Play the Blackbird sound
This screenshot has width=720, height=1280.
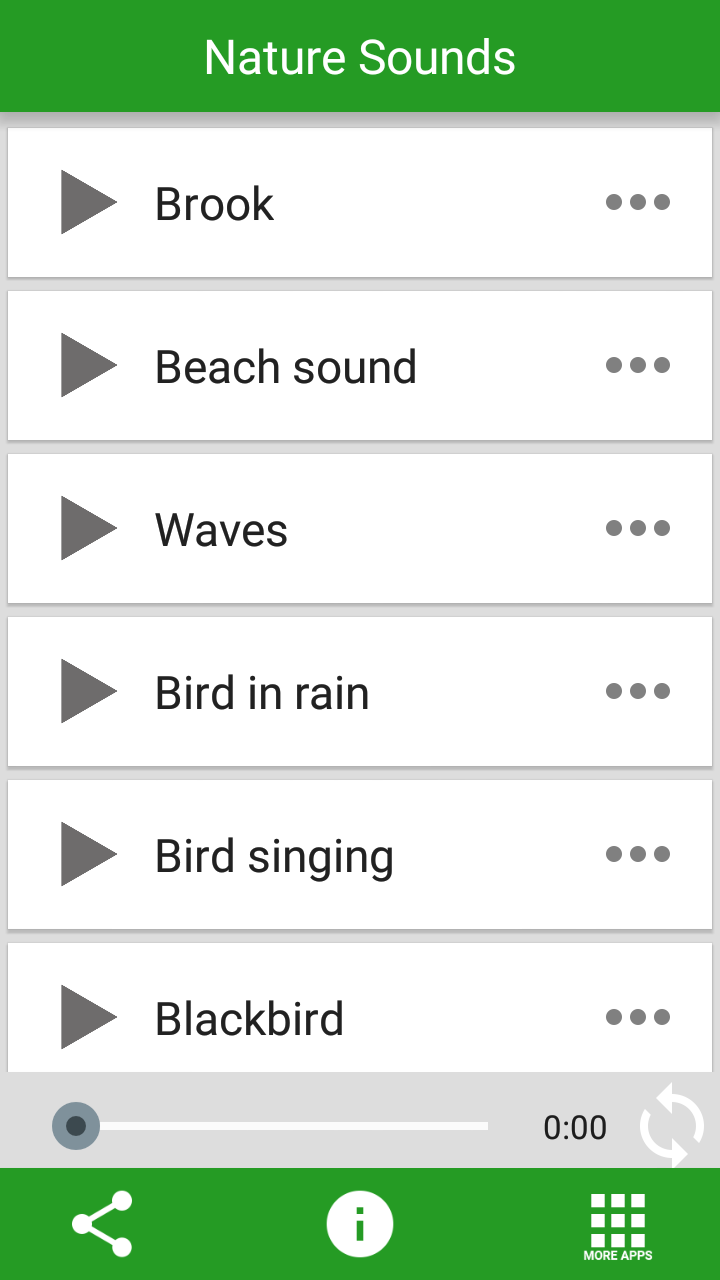pos(89,1017)
